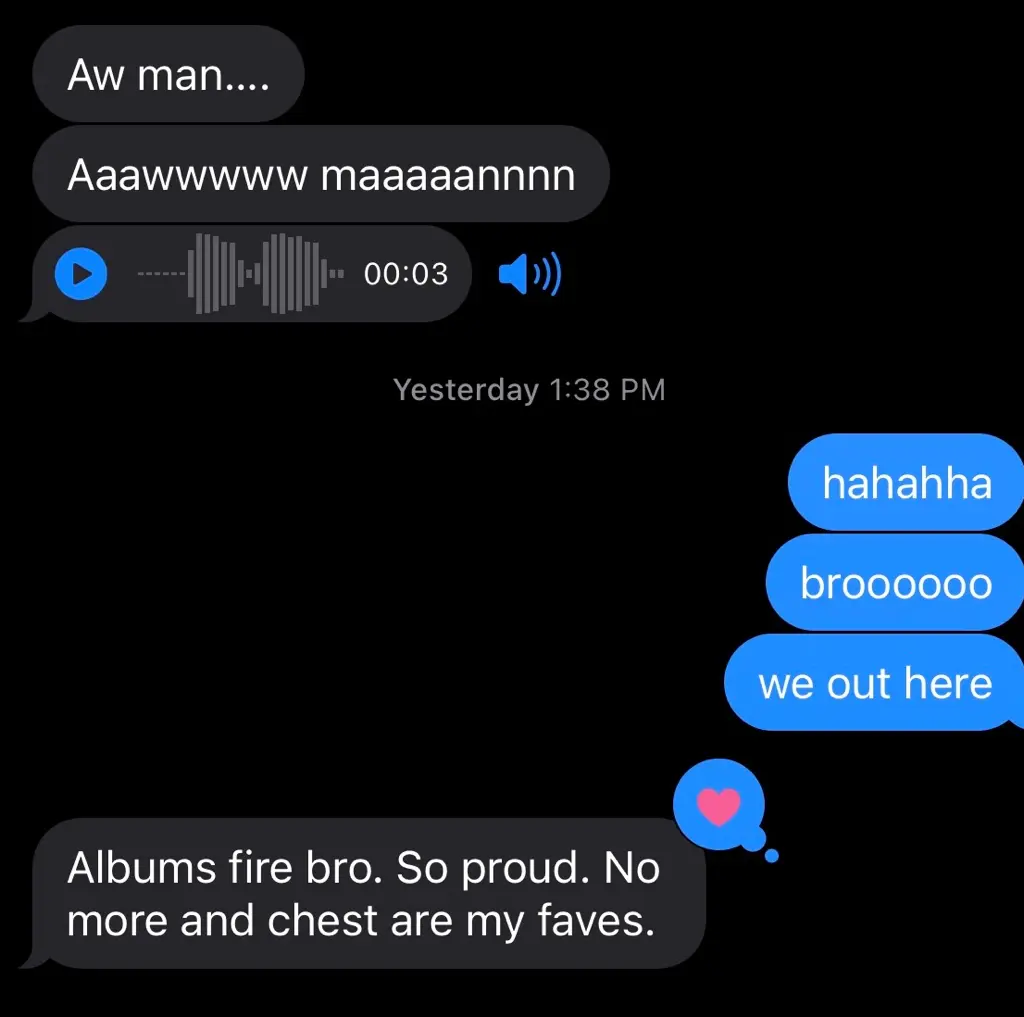Tap the blue speaker icon beside audio message

529,274
